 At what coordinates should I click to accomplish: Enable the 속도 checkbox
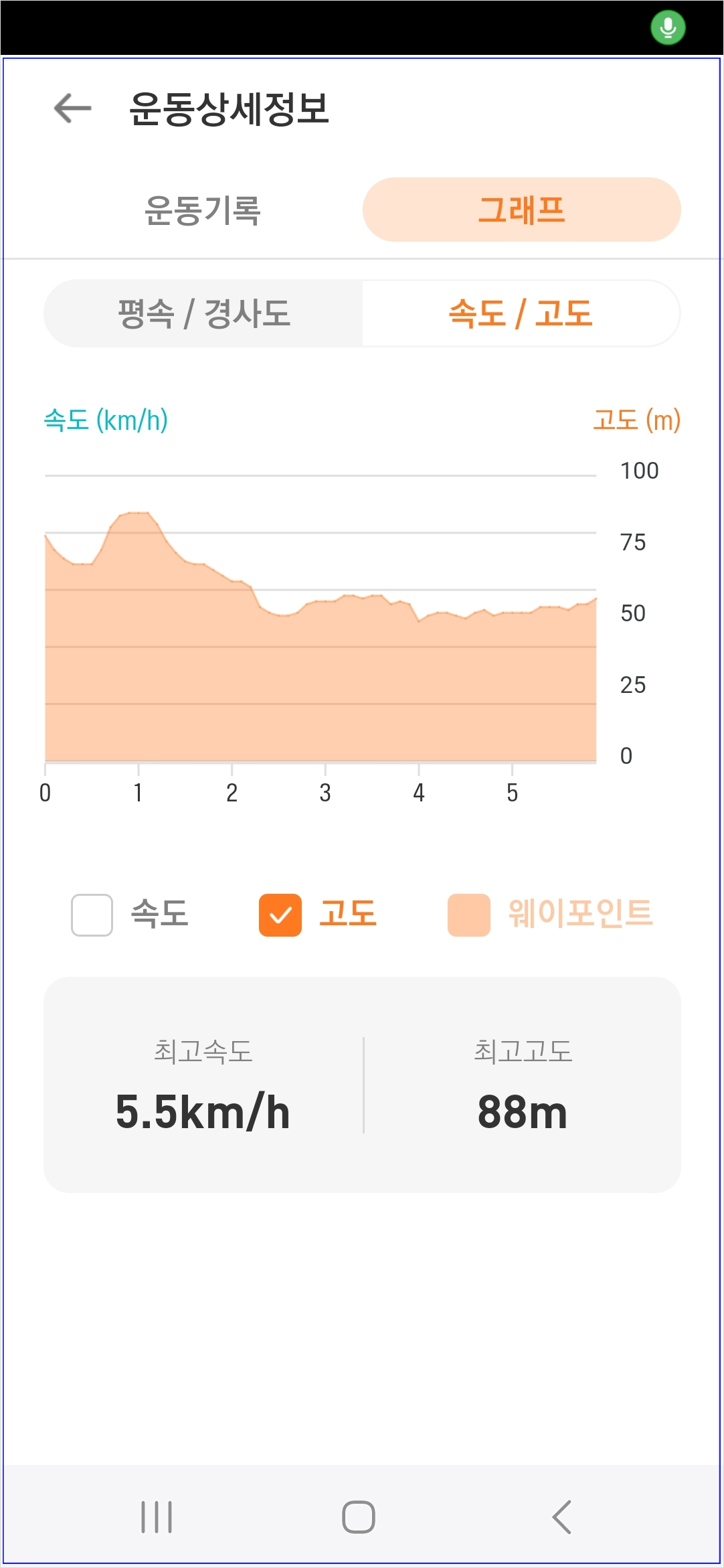click(x=92, y=915)
